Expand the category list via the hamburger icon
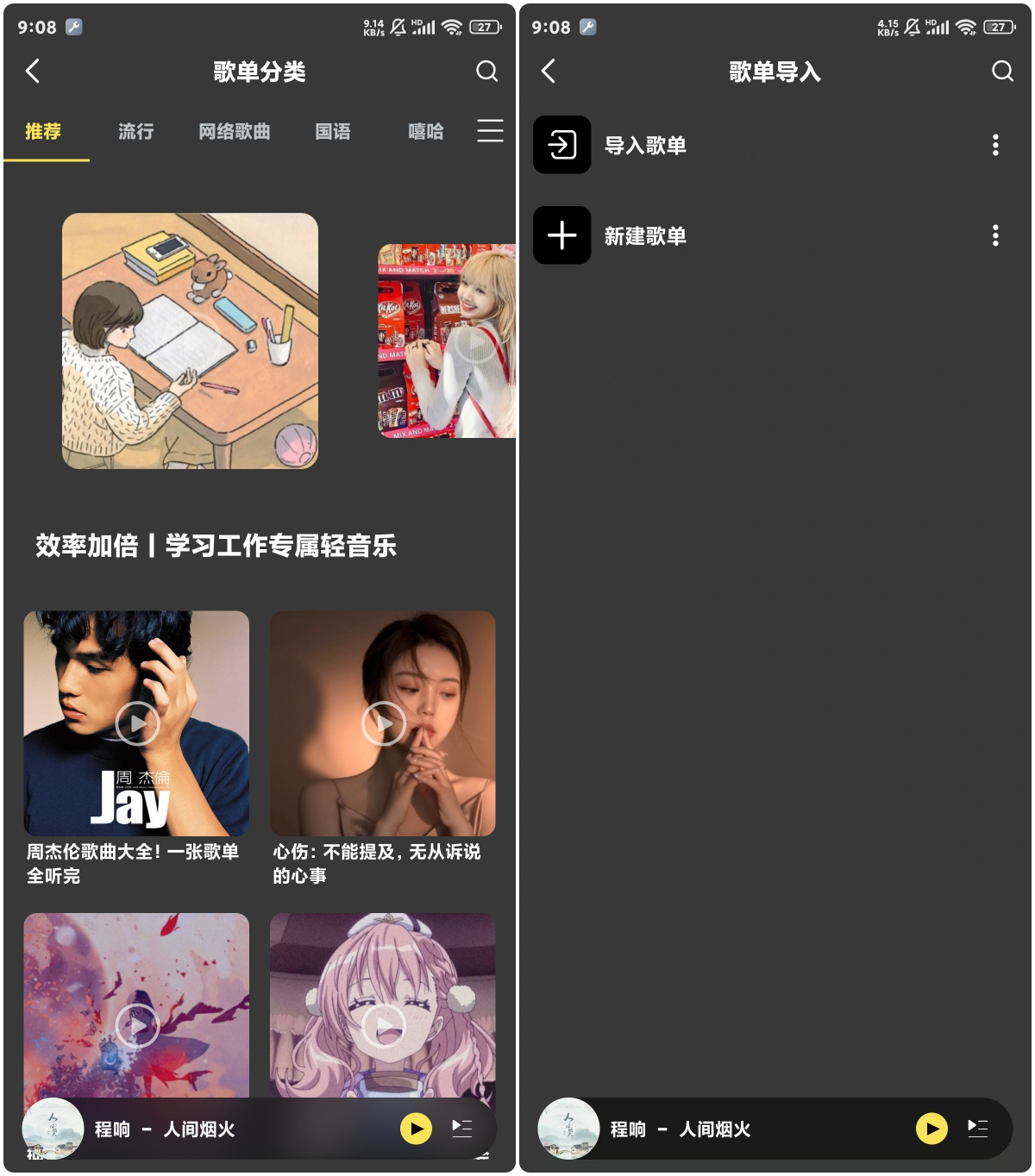This screenshot has width=1035, height=1176. pos(489,131)
